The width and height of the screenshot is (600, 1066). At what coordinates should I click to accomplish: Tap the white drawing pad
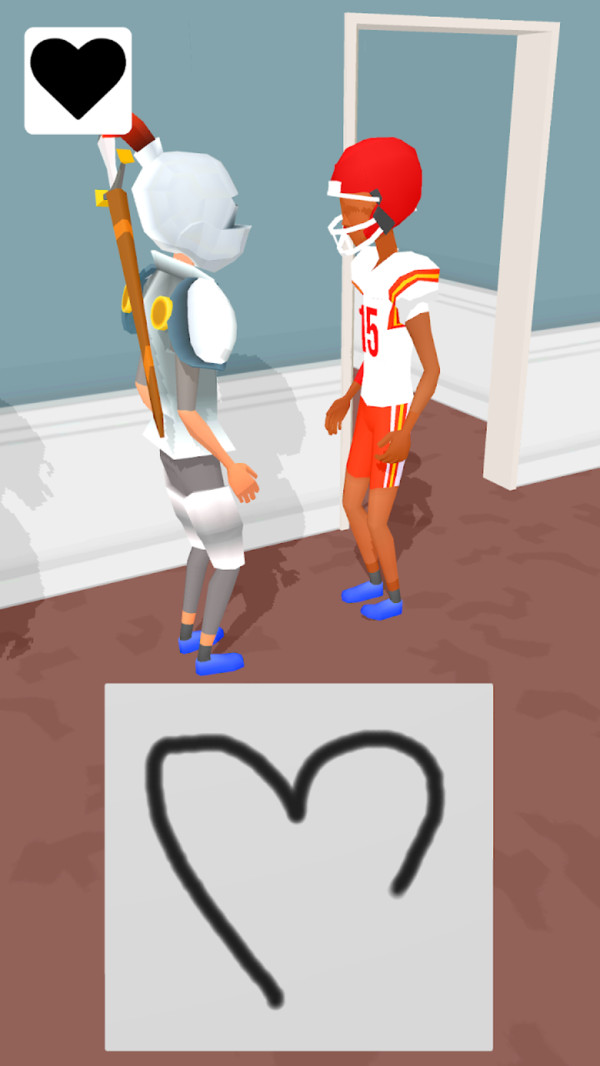click(299, 866)
